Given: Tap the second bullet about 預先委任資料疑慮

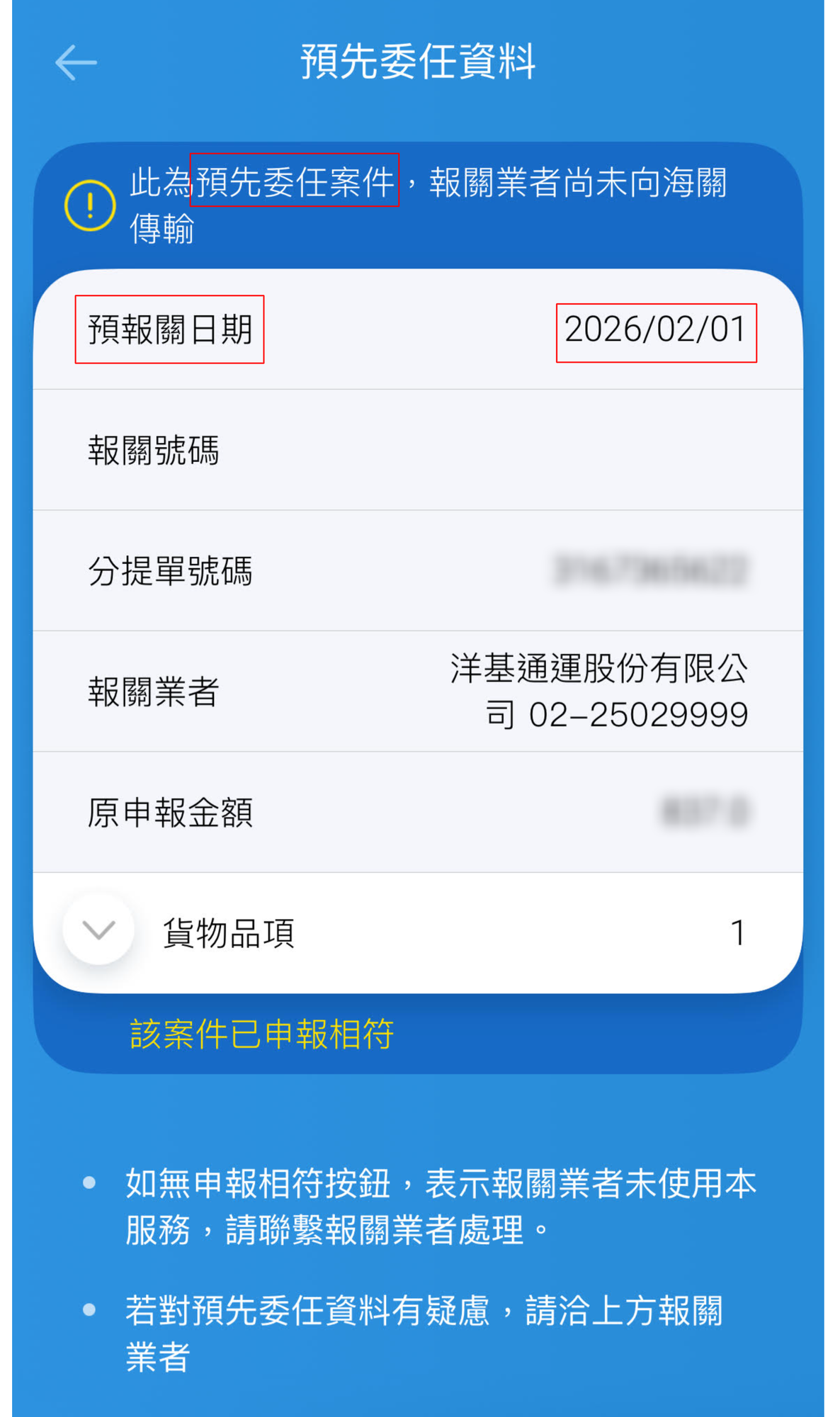Looking at the screenshot, I should (425, 1332).
